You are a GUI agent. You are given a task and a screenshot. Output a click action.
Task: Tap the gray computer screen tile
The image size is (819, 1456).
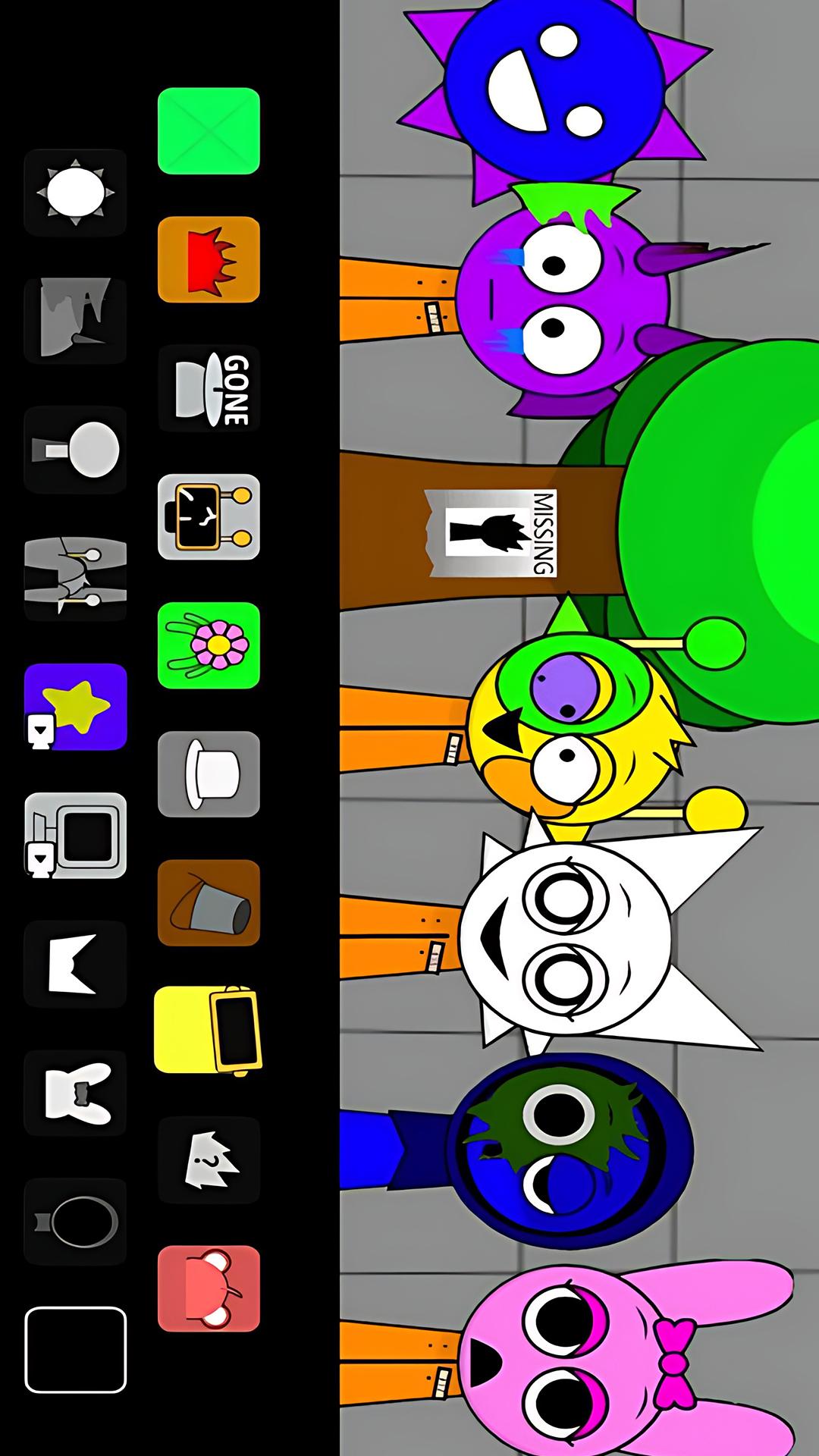tap(75, 835)
